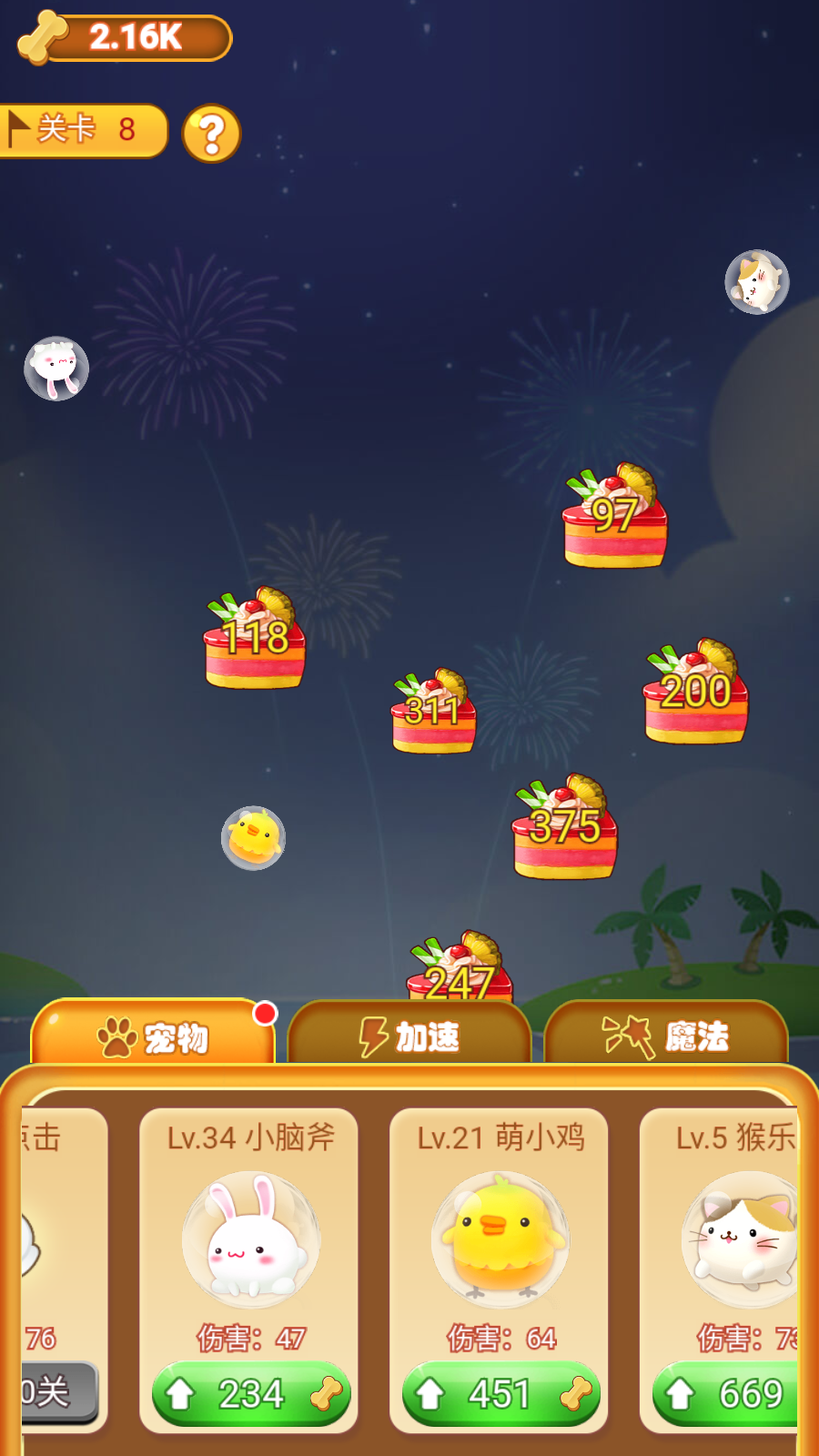This screenshot has height=1456, width=819.
Task: Hit the cake numbered 311
Action: (433, 714)
